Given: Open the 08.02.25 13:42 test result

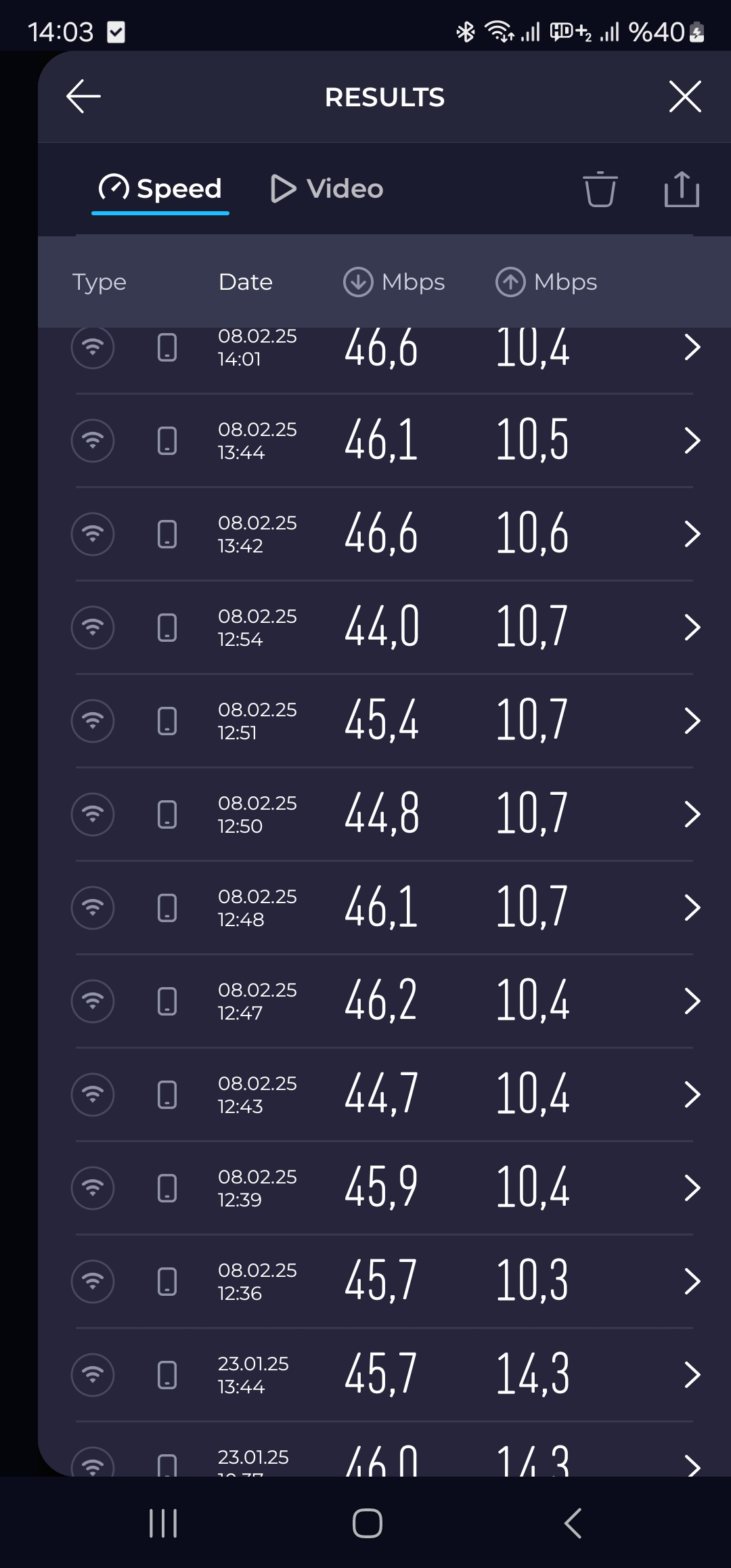Looking at the screenshot, I should [384, 534].
